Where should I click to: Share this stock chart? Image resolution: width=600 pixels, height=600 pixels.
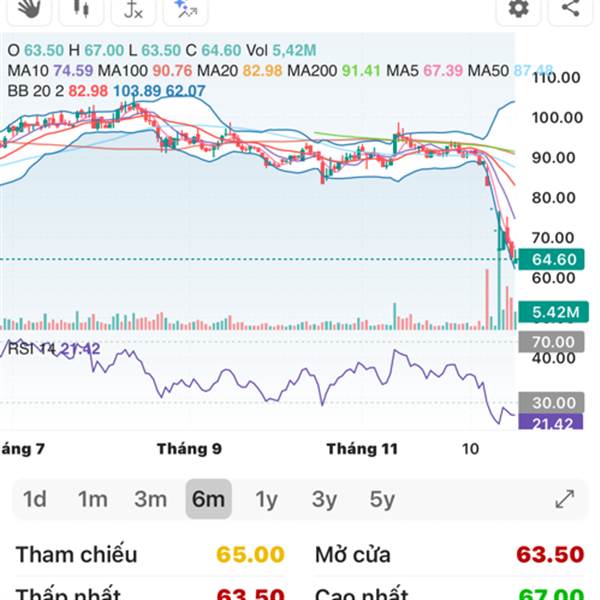[570, 9]
